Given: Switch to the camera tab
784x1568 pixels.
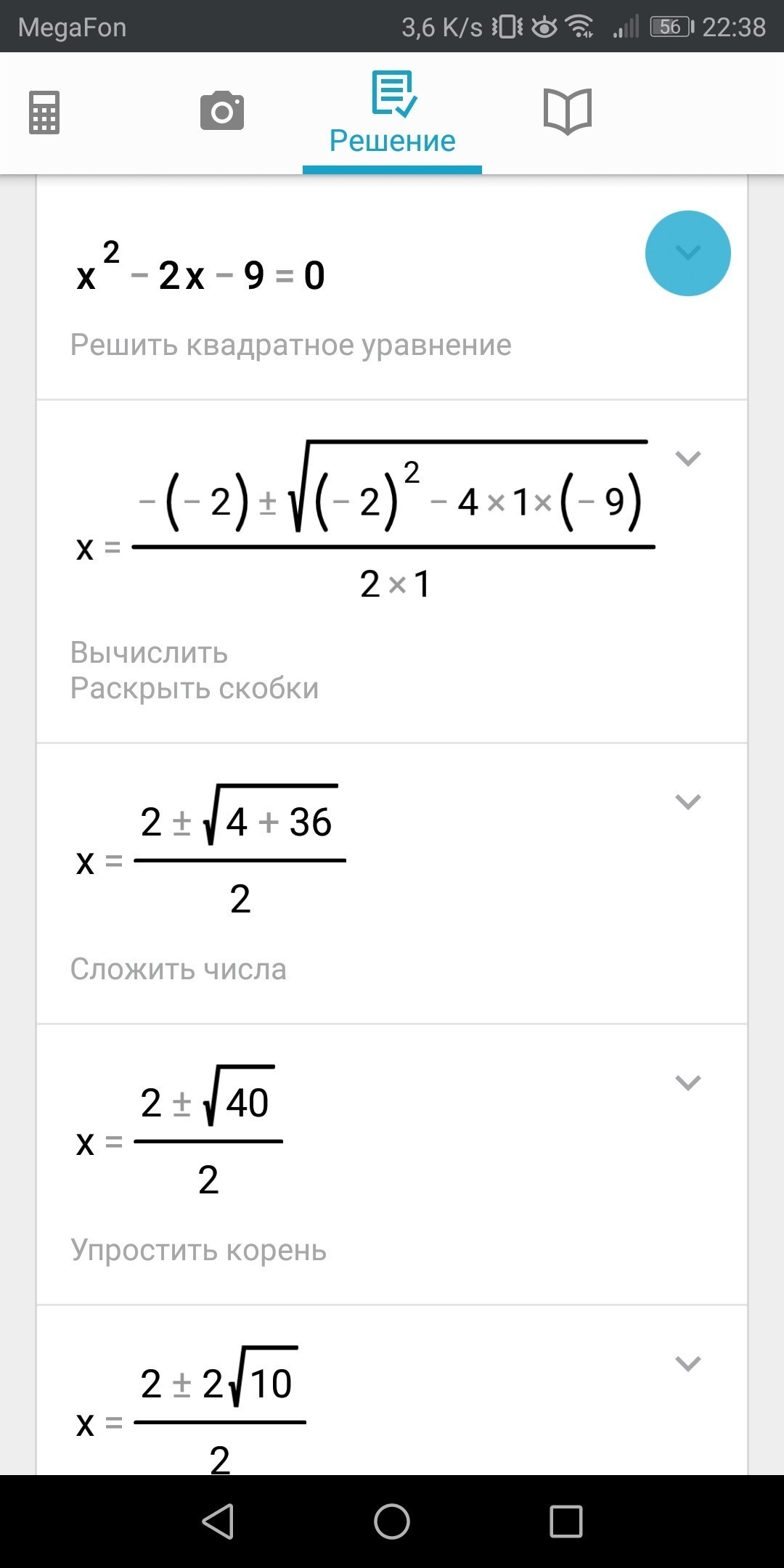Looking at the screenshot, I should click(222, 111).
